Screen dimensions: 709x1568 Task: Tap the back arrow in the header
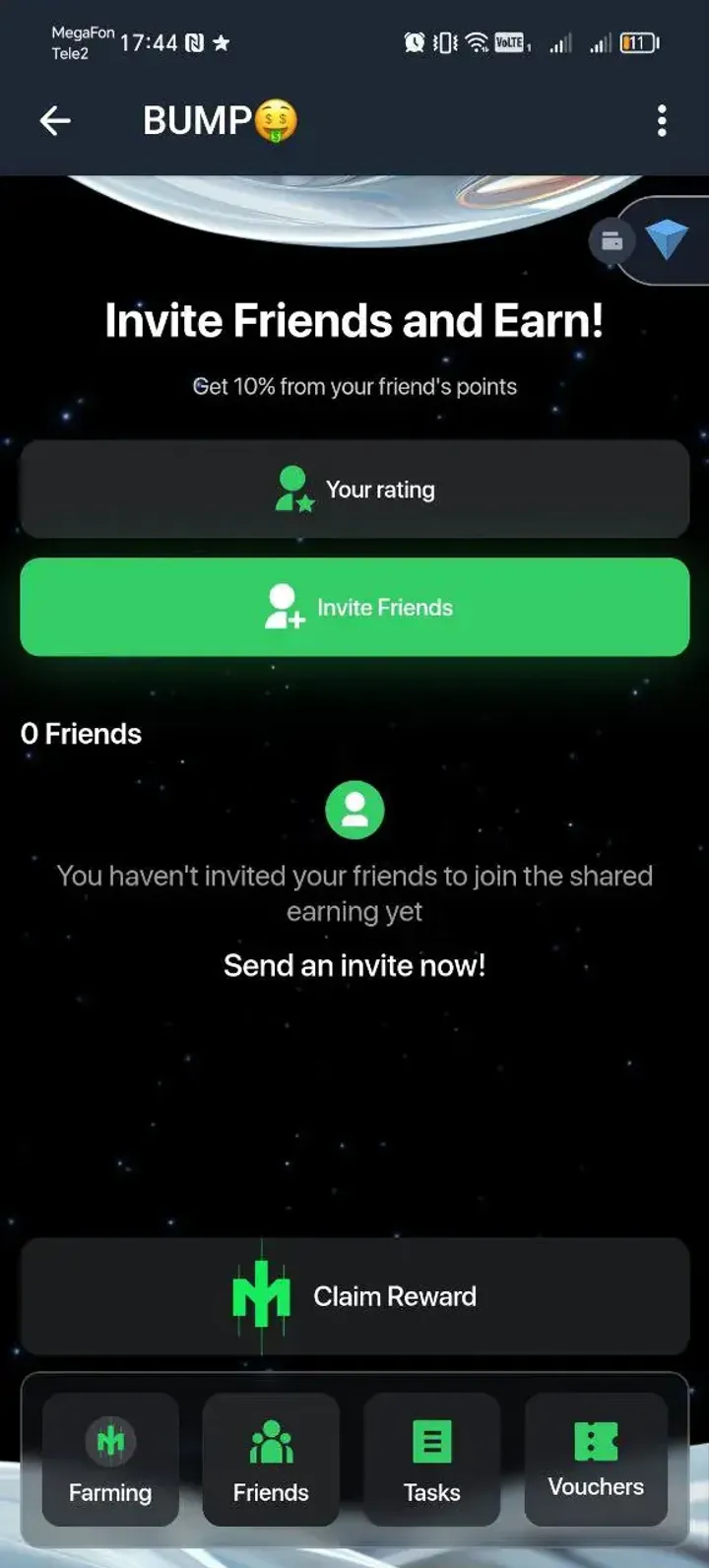coord(56,120)
